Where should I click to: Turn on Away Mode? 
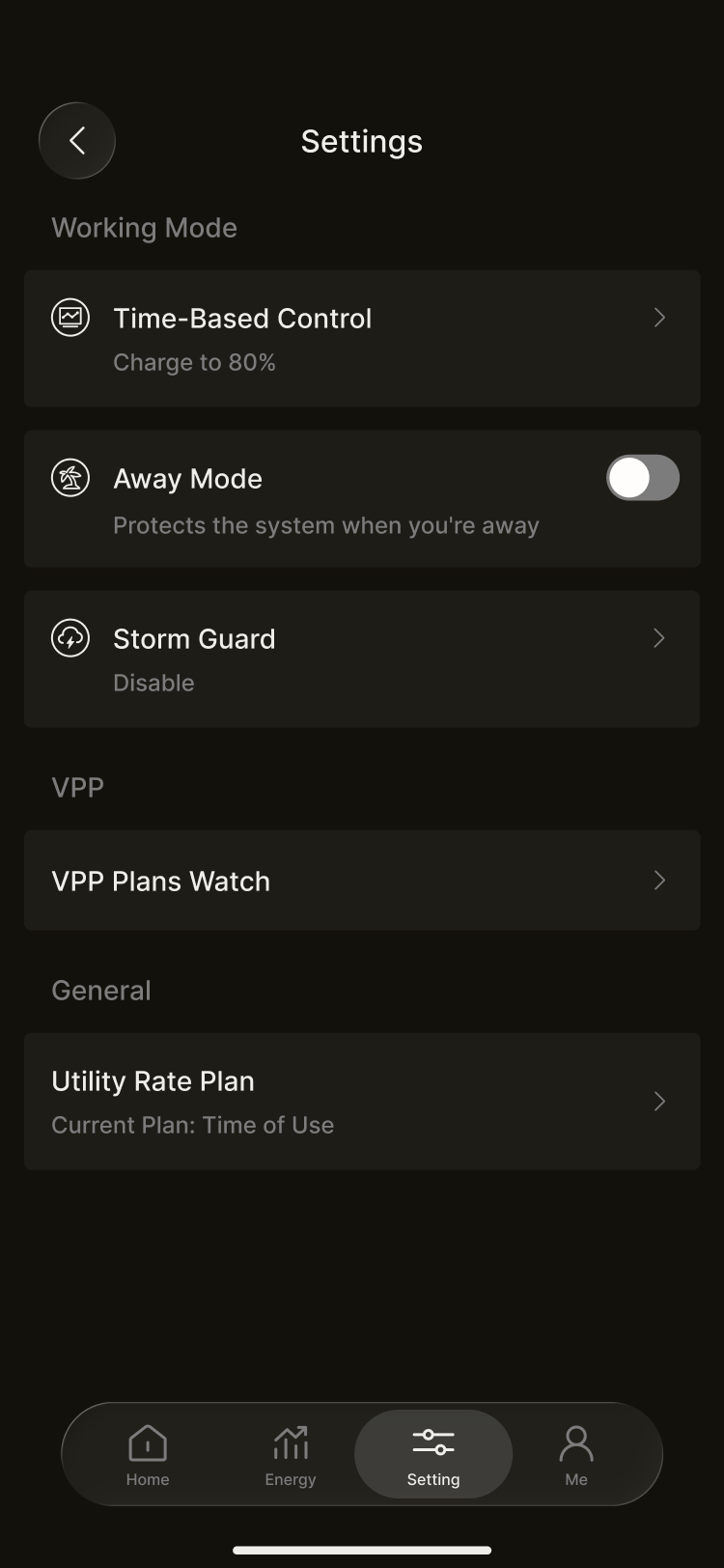pos(642,478)
